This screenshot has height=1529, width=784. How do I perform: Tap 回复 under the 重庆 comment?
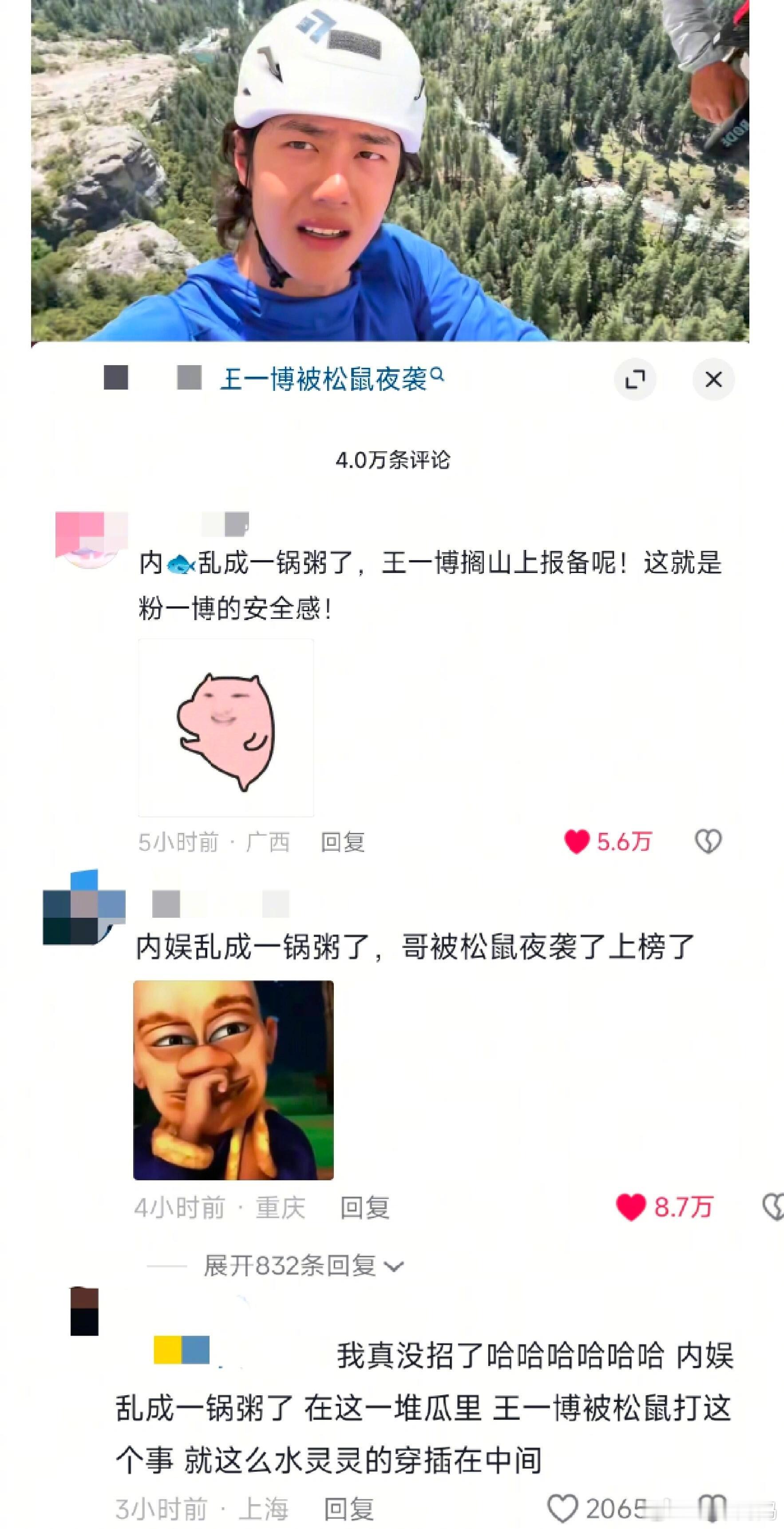click(x=364, y=1206)
